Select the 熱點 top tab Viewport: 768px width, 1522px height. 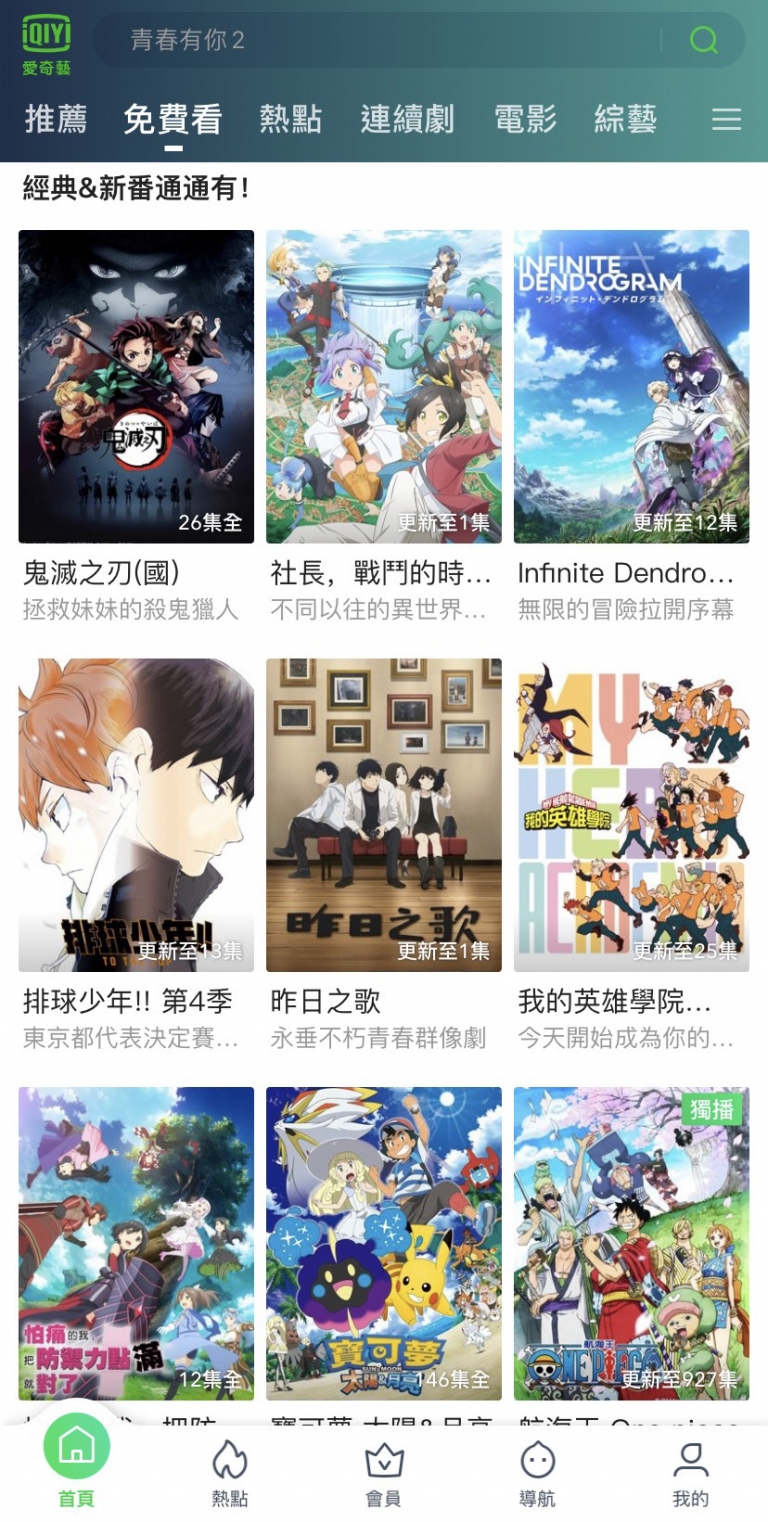tap(290, 119)
